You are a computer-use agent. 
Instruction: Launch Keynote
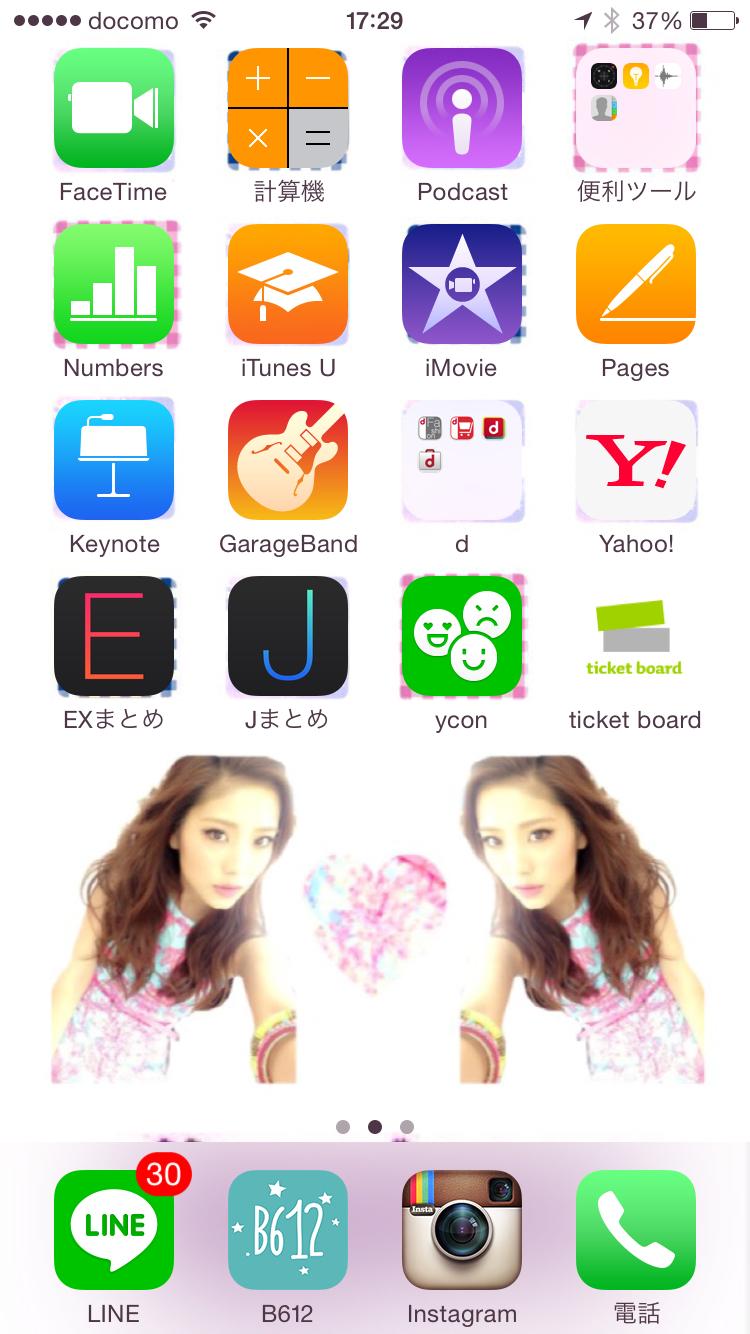coord(114,460)
